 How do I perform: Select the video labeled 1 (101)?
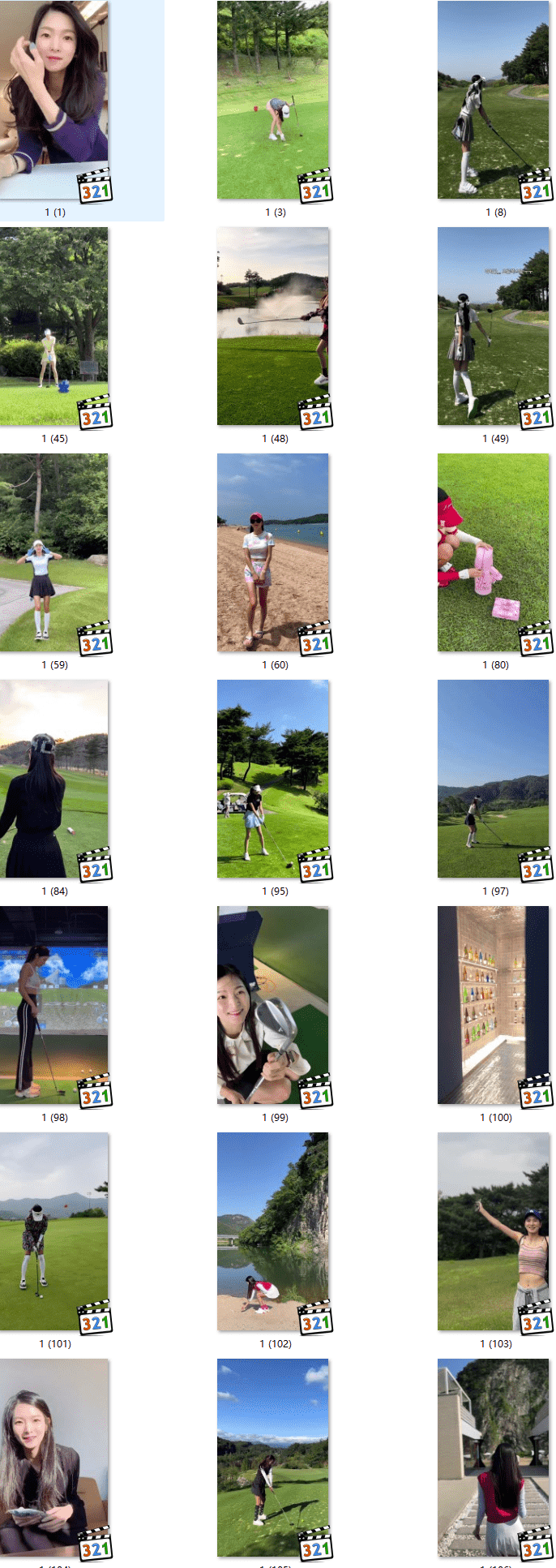54,1231
